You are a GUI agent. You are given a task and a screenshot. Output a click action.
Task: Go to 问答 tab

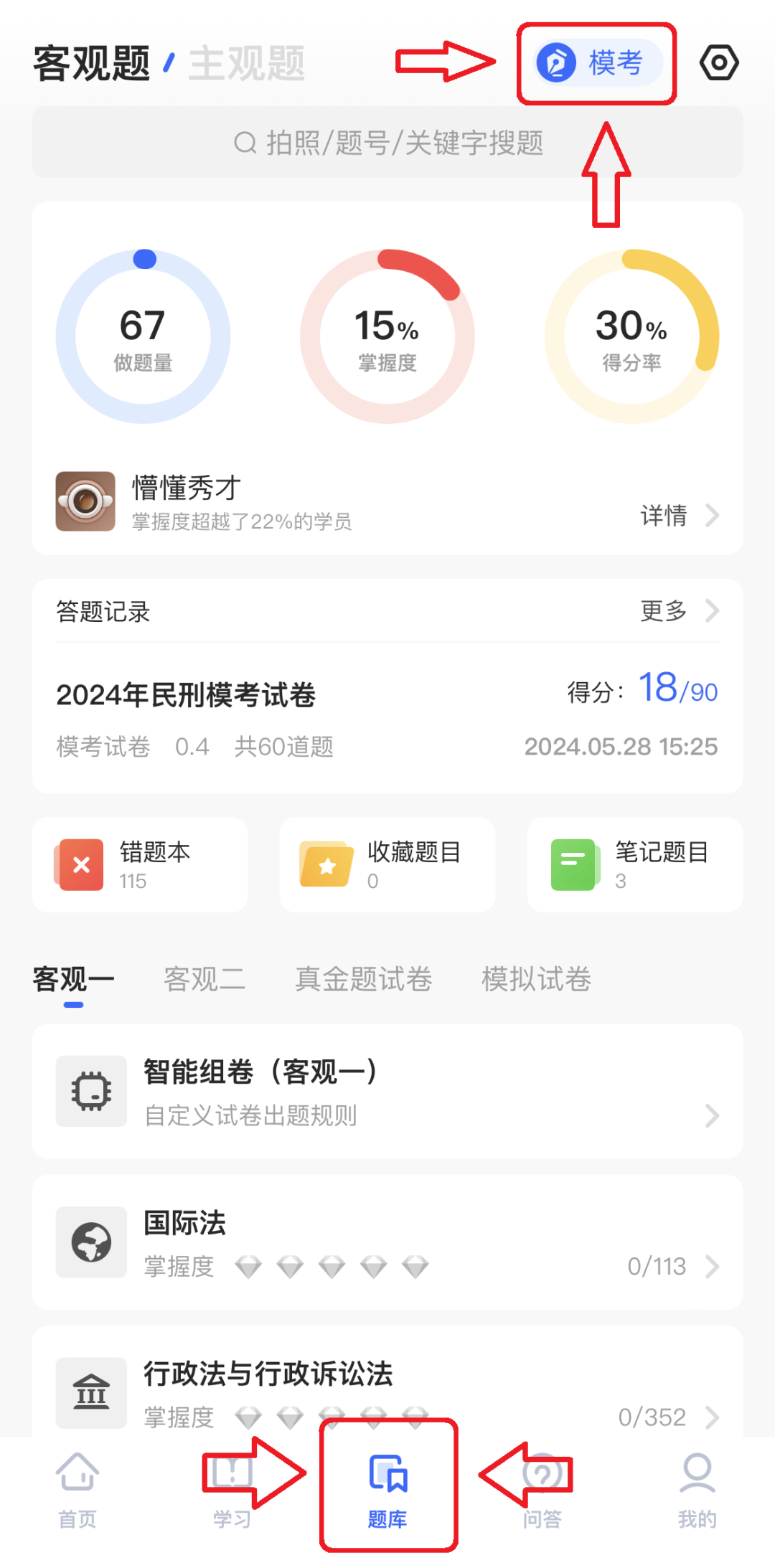(542, 1489)
